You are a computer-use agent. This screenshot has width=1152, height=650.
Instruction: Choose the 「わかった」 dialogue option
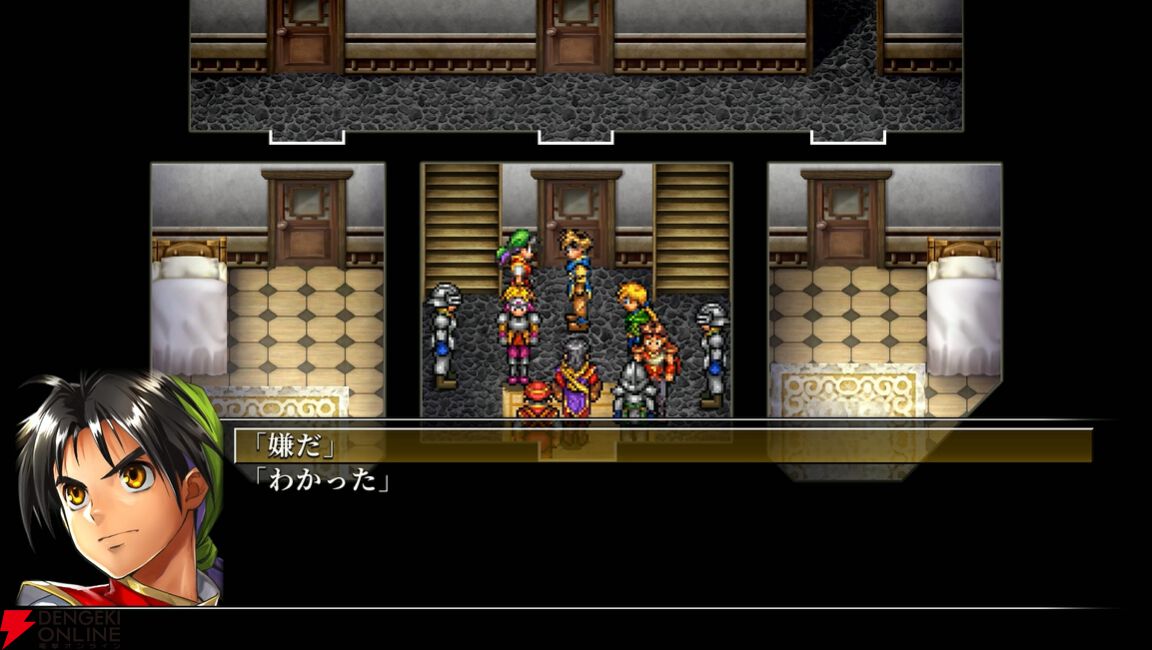[320, 480]
